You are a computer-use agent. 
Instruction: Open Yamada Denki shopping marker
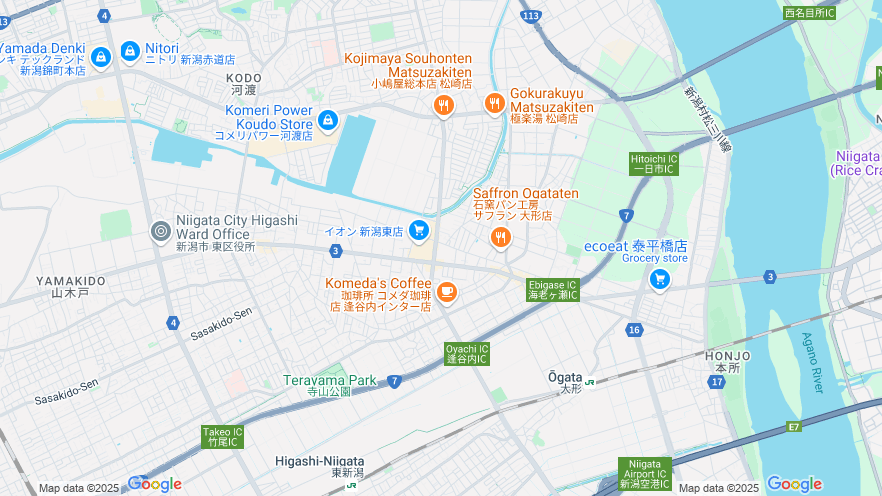[x=100, y=58]
